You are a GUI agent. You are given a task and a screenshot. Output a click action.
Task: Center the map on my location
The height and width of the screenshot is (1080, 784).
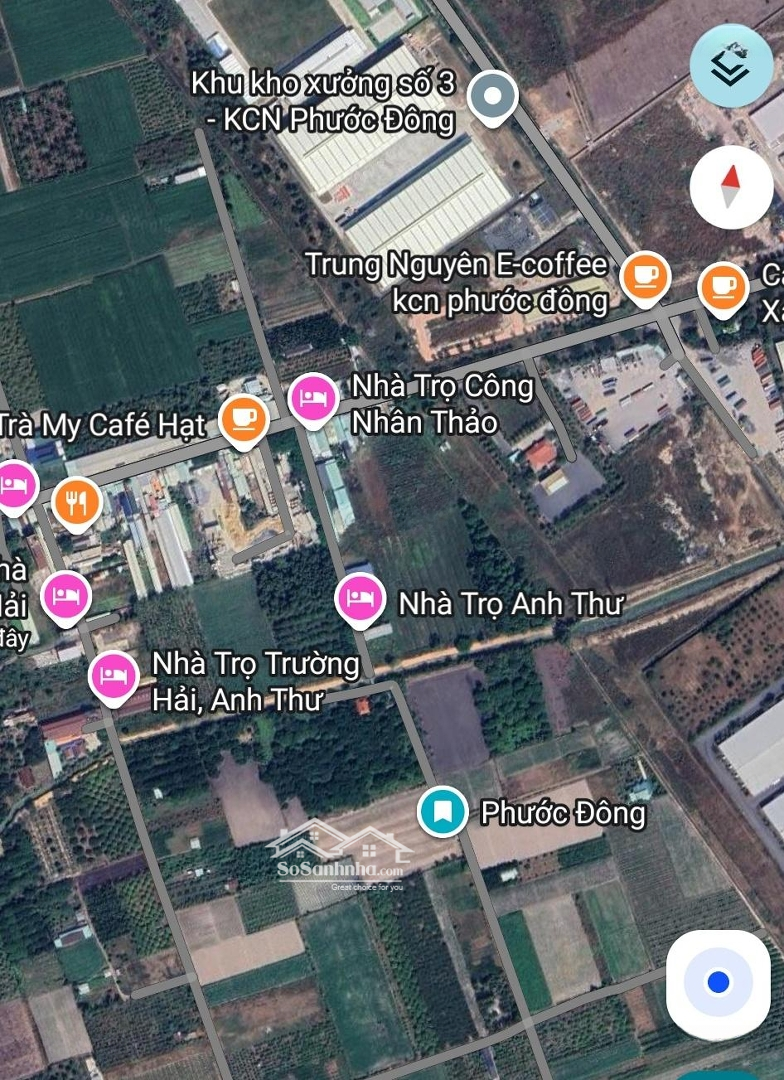click(718, 984)
